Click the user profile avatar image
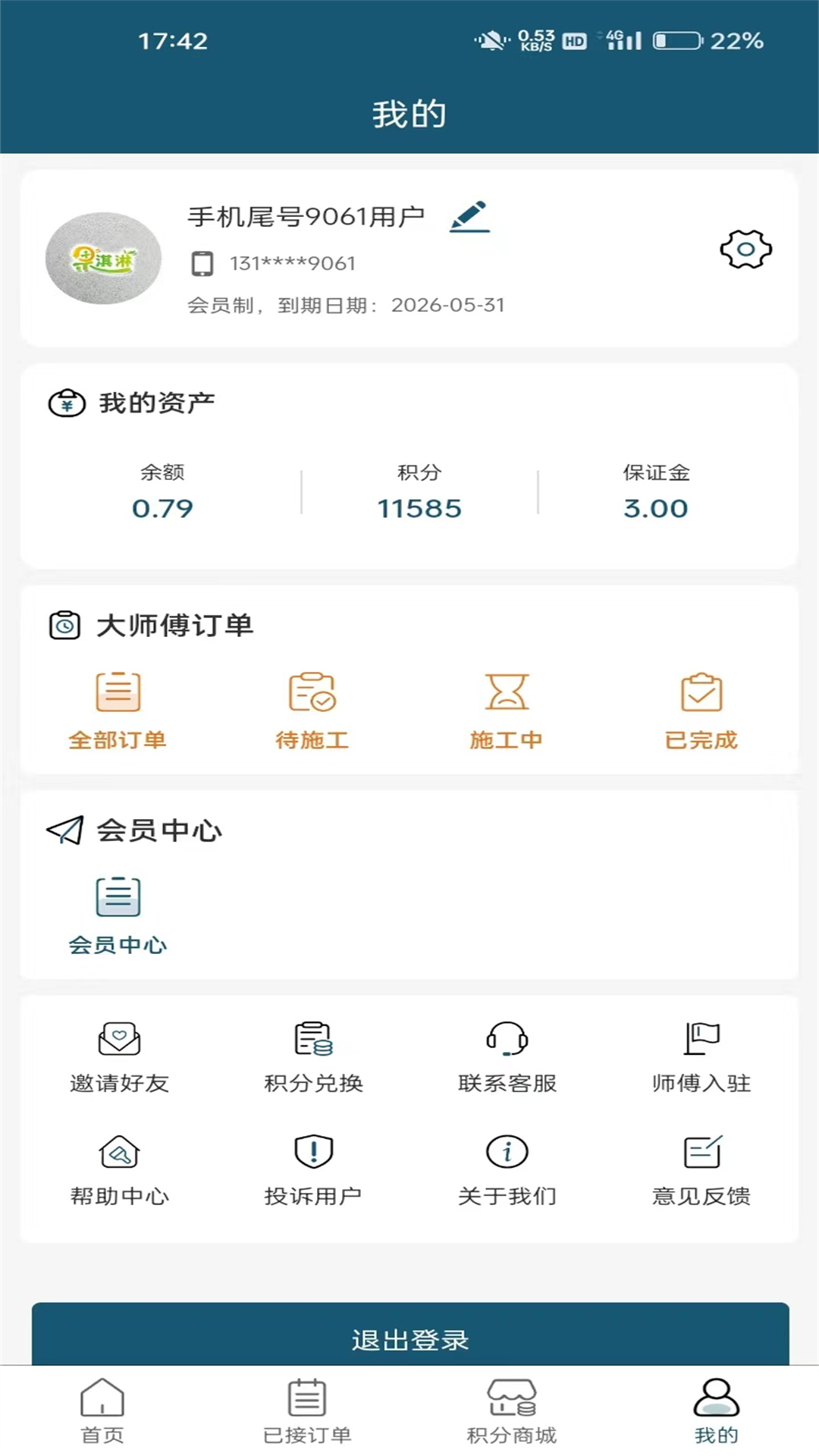The height and width of the screenshot is (1456, 819). 104,258
